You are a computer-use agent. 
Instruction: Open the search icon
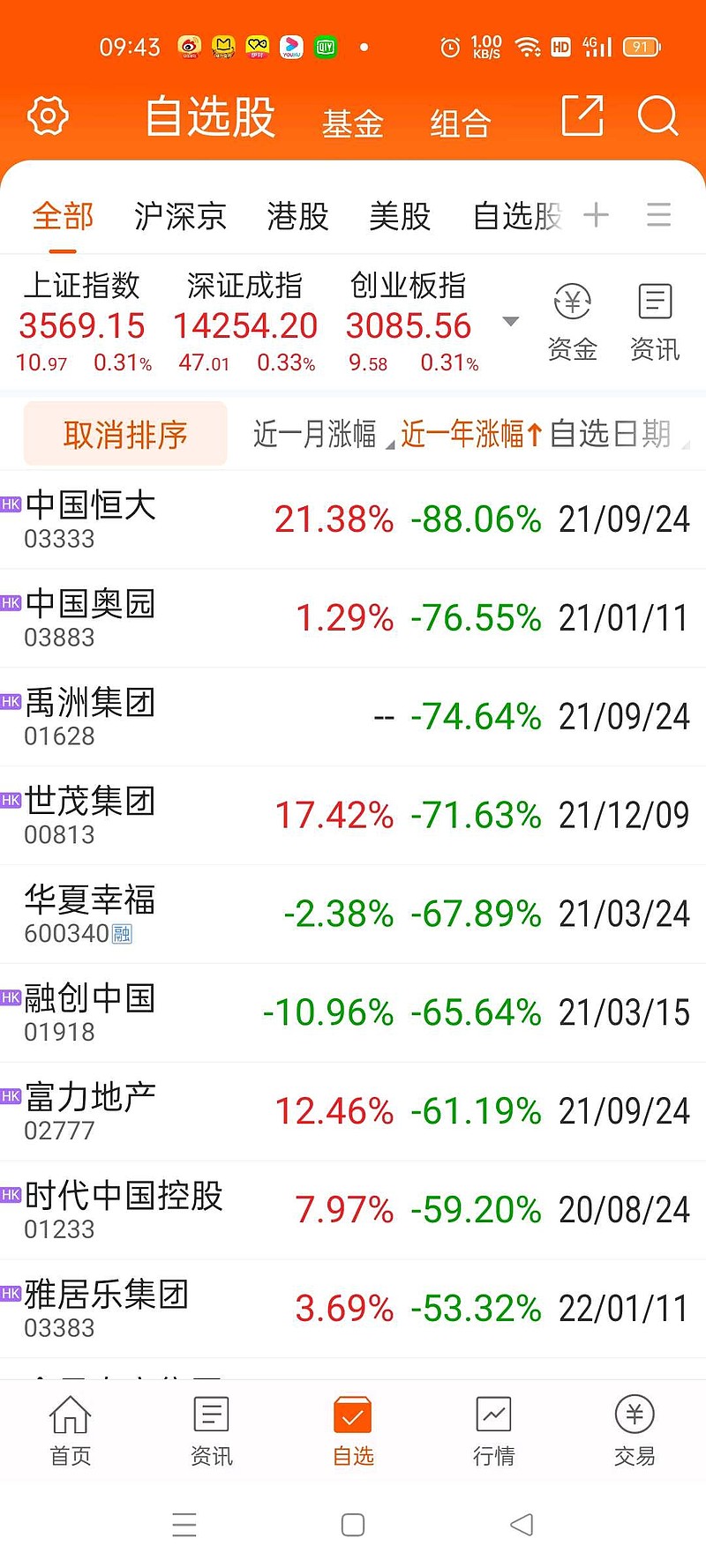(657, 116)
